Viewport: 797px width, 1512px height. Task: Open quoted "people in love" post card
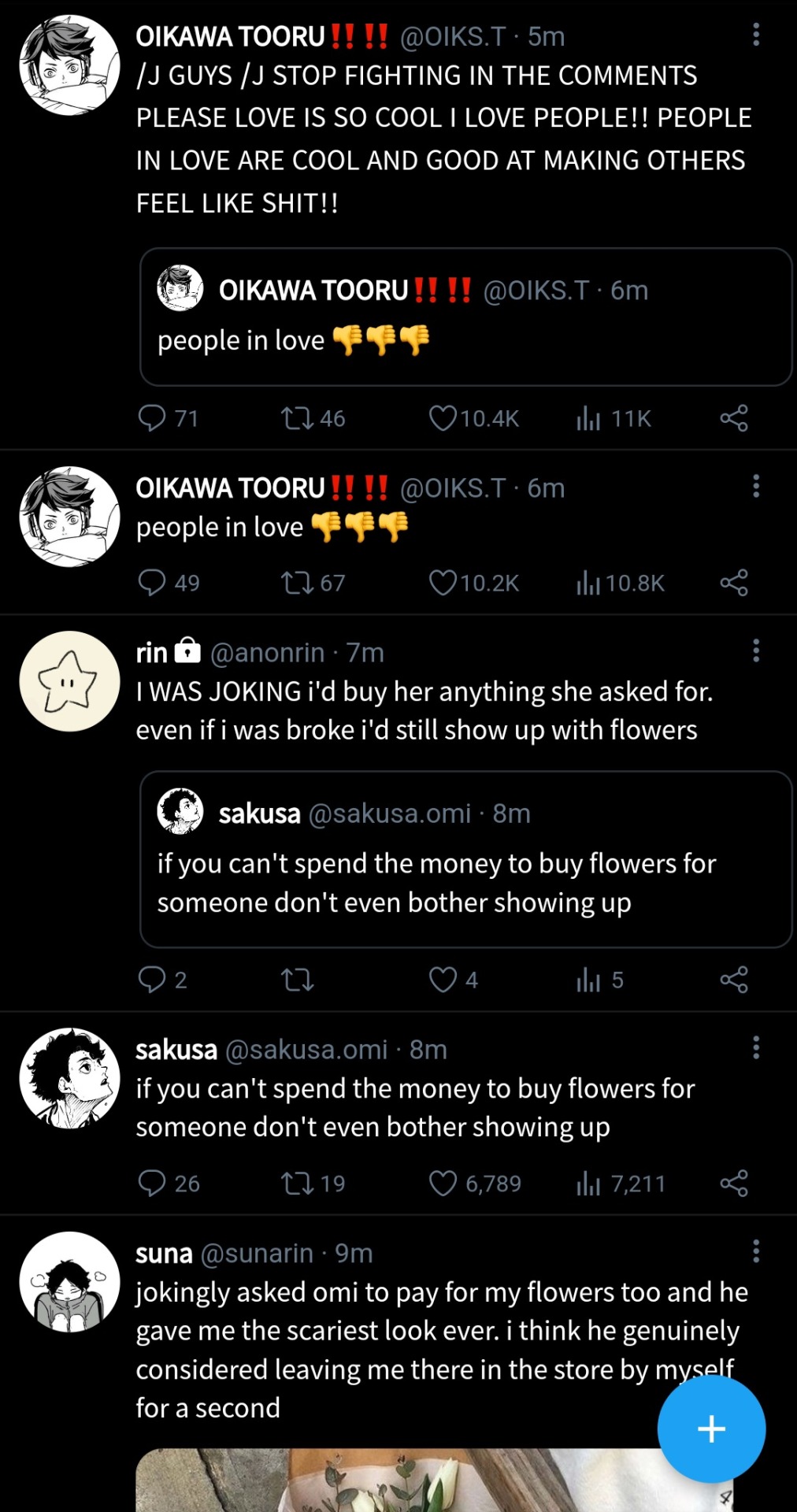[x=465, y=317]
